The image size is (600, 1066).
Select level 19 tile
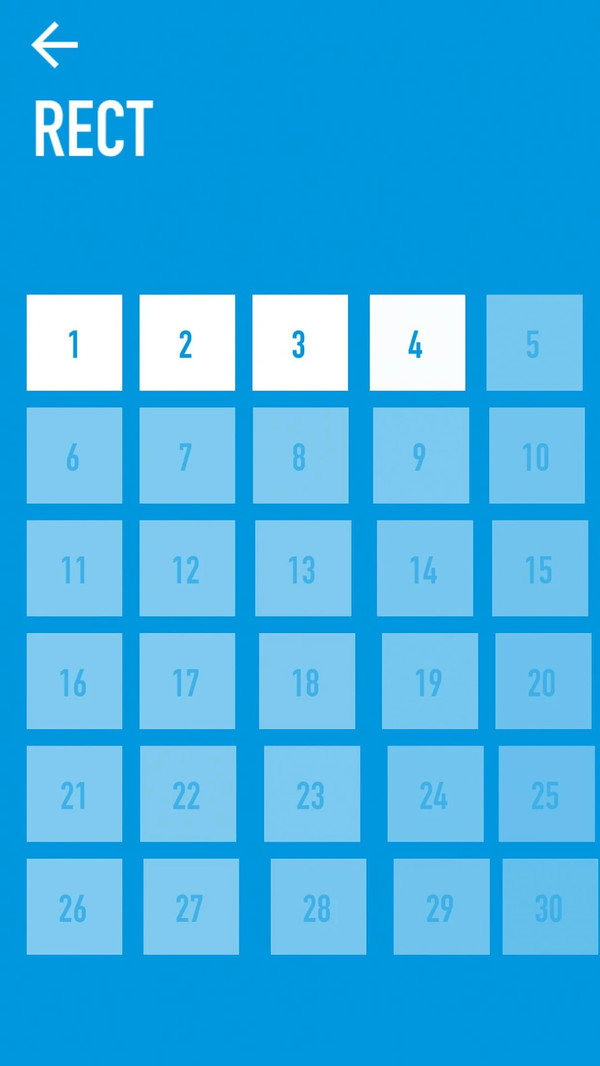(x=429, y=681)
